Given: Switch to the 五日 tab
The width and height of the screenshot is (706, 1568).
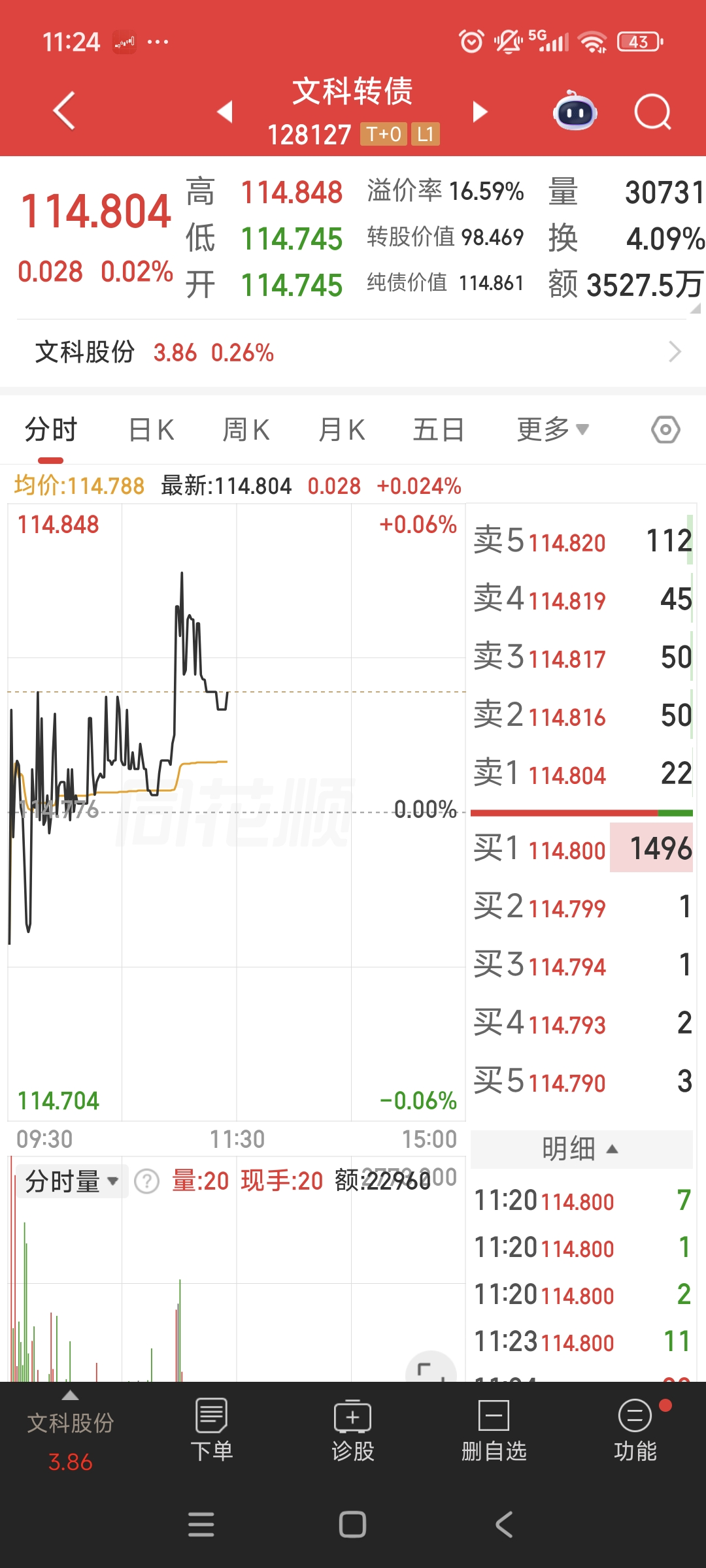Looking at the screenshot, I should coord(439,430).
